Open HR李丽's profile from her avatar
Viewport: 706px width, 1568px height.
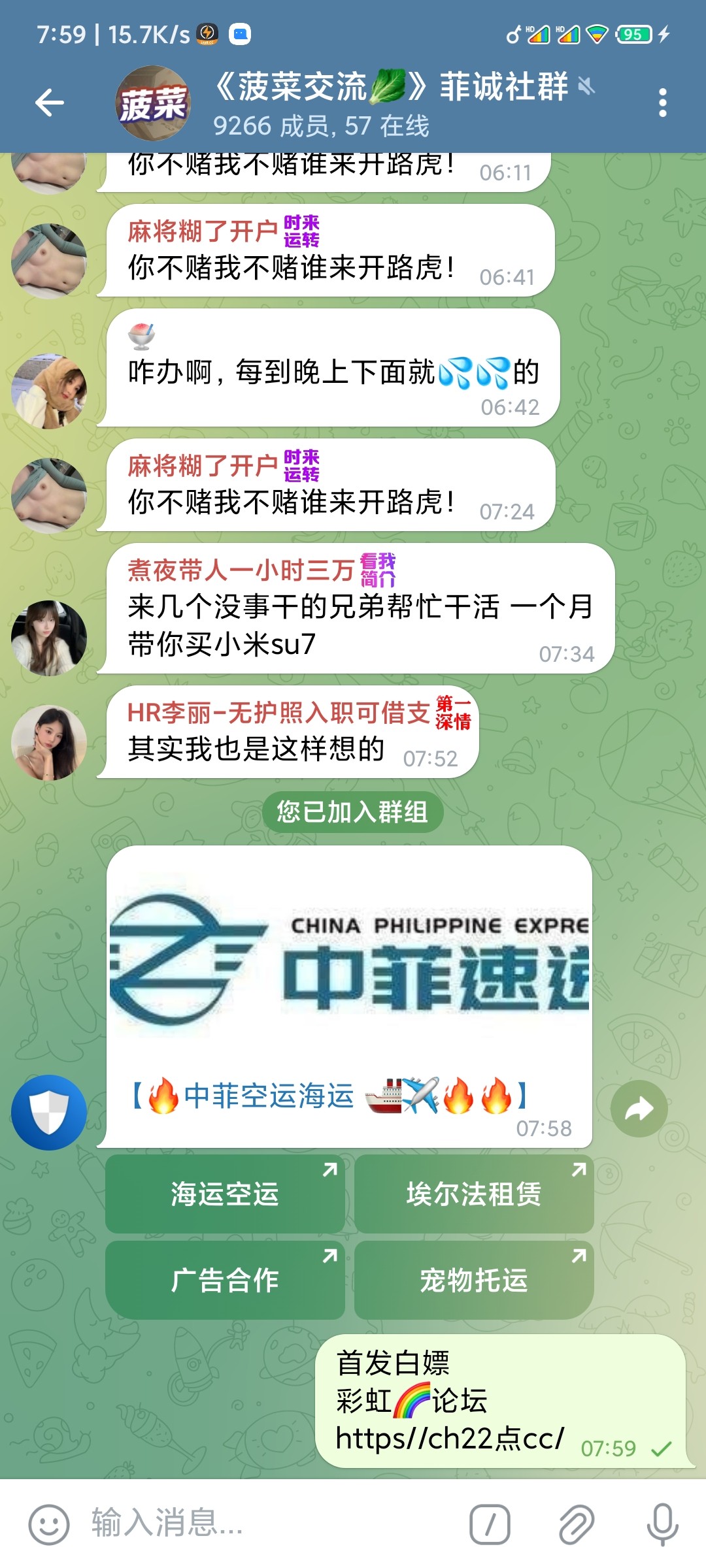pos(49,742)
